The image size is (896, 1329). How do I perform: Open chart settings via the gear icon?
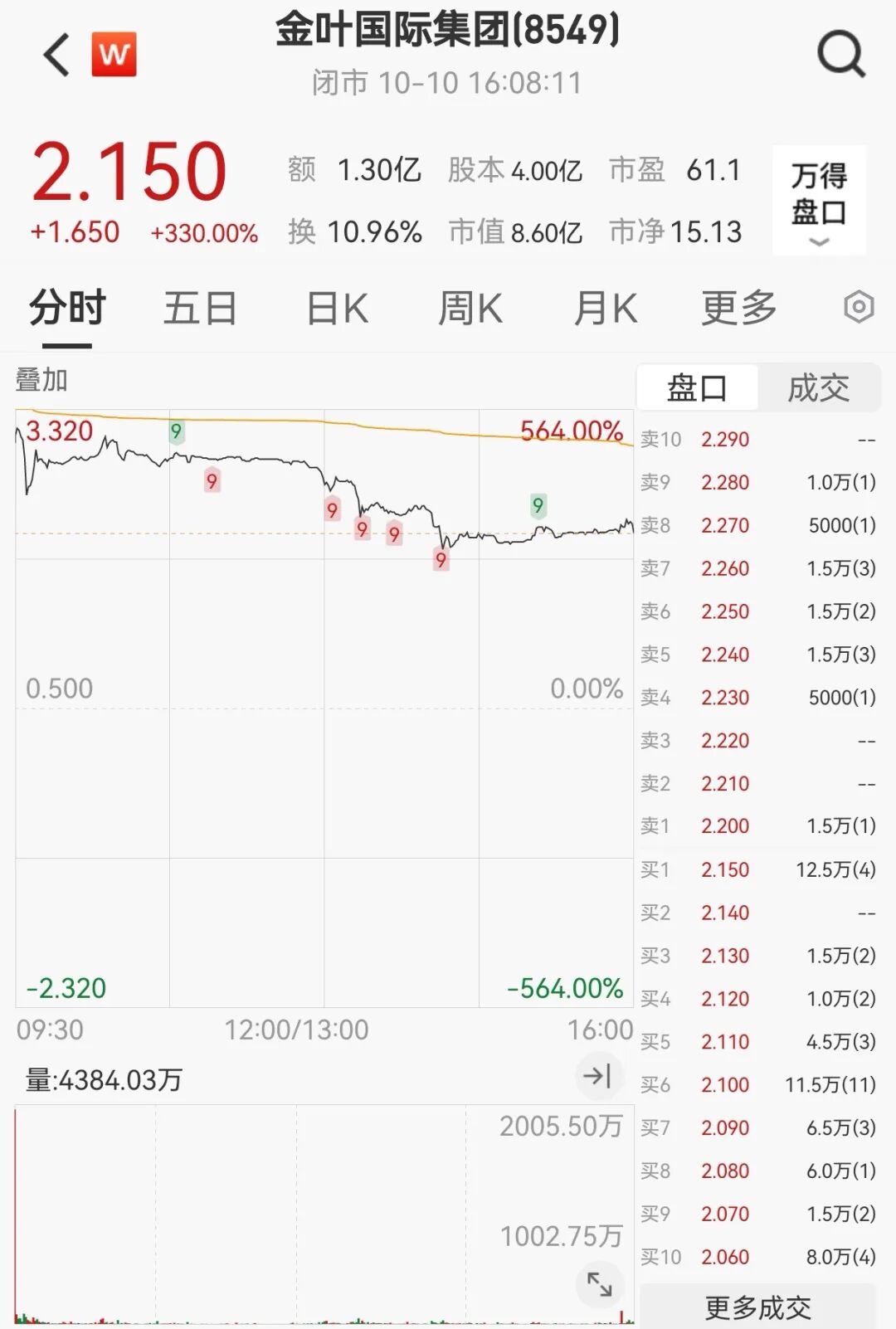click(856, 308)
